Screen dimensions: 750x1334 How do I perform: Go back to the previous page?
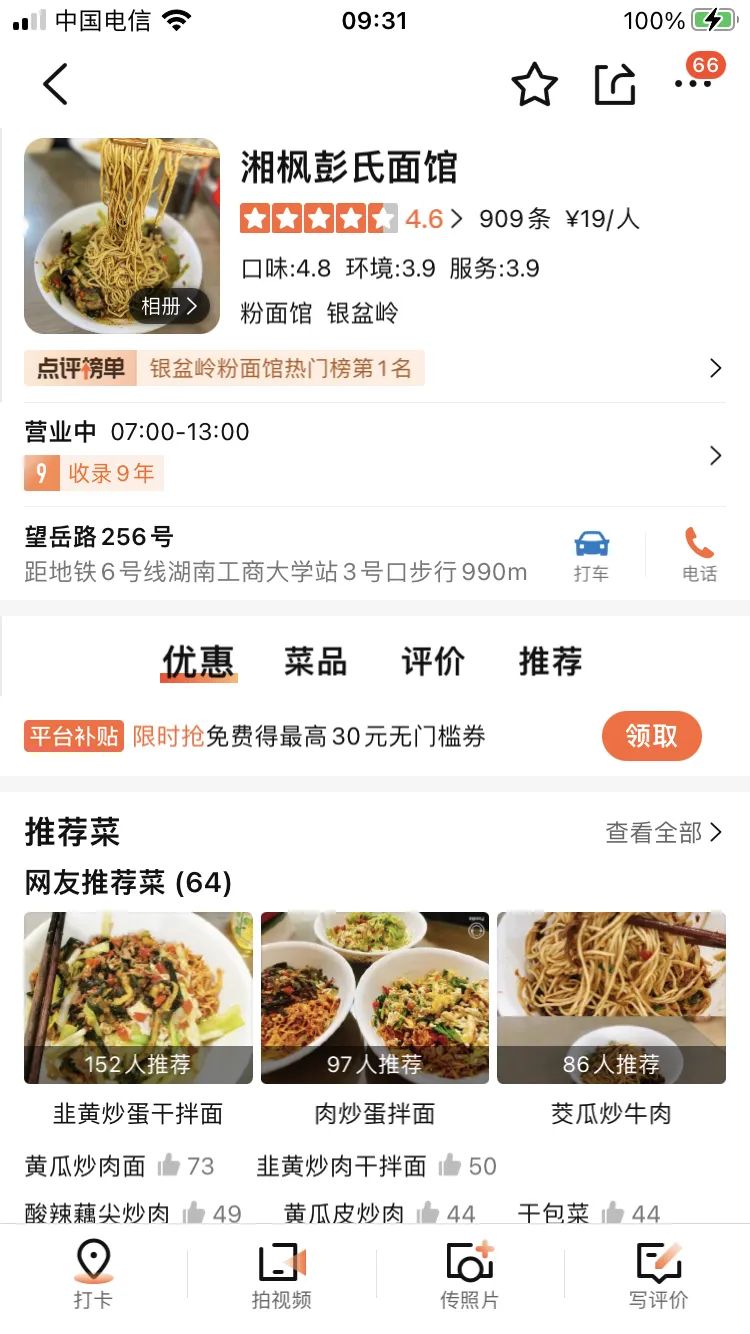click(56, 84)
